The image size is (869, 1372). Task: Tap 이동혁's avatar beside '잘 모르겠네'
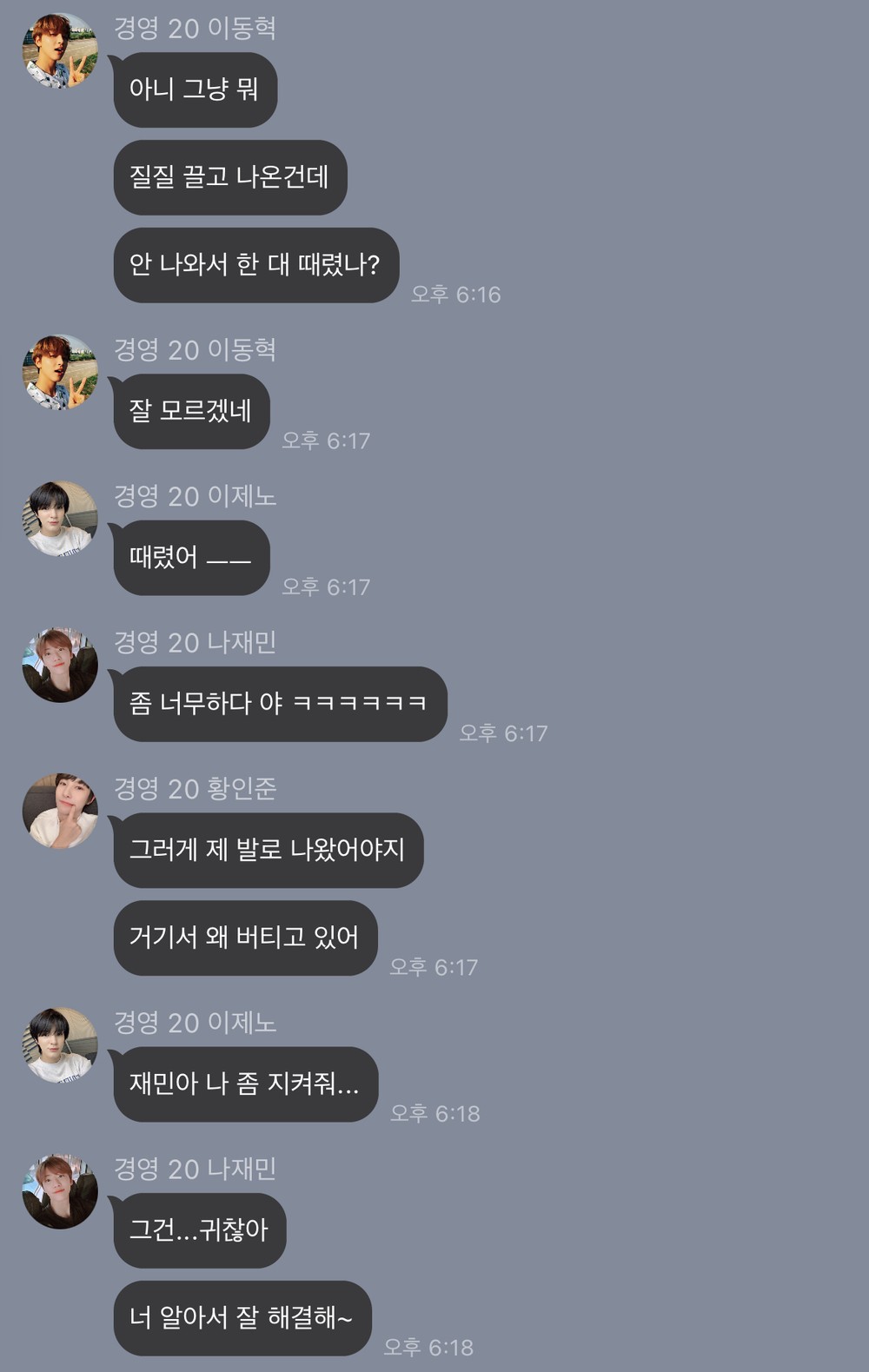pos(59,373)
